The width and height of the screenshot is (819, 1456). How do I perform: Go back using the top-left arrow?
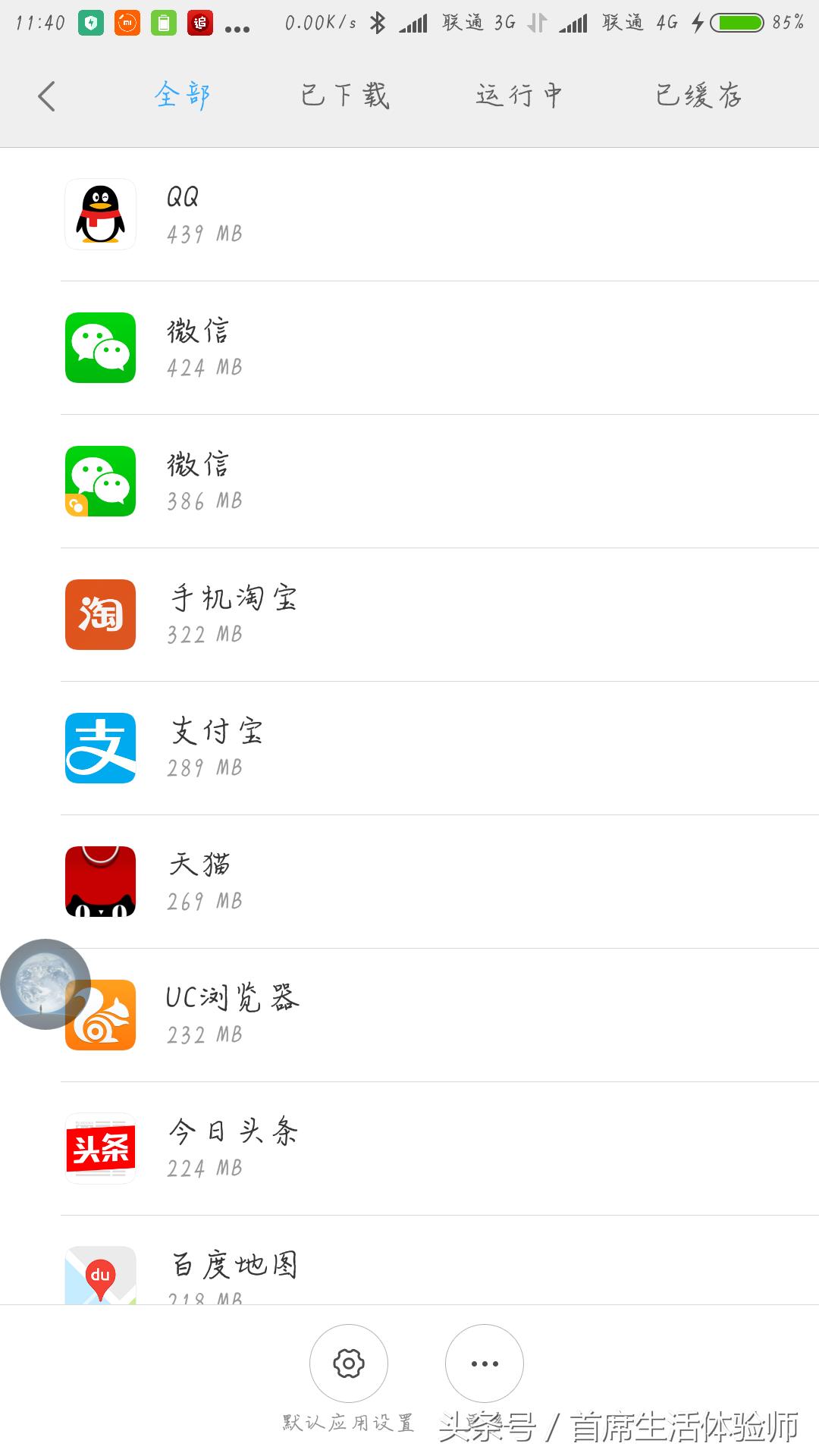(x=47, y=96)
